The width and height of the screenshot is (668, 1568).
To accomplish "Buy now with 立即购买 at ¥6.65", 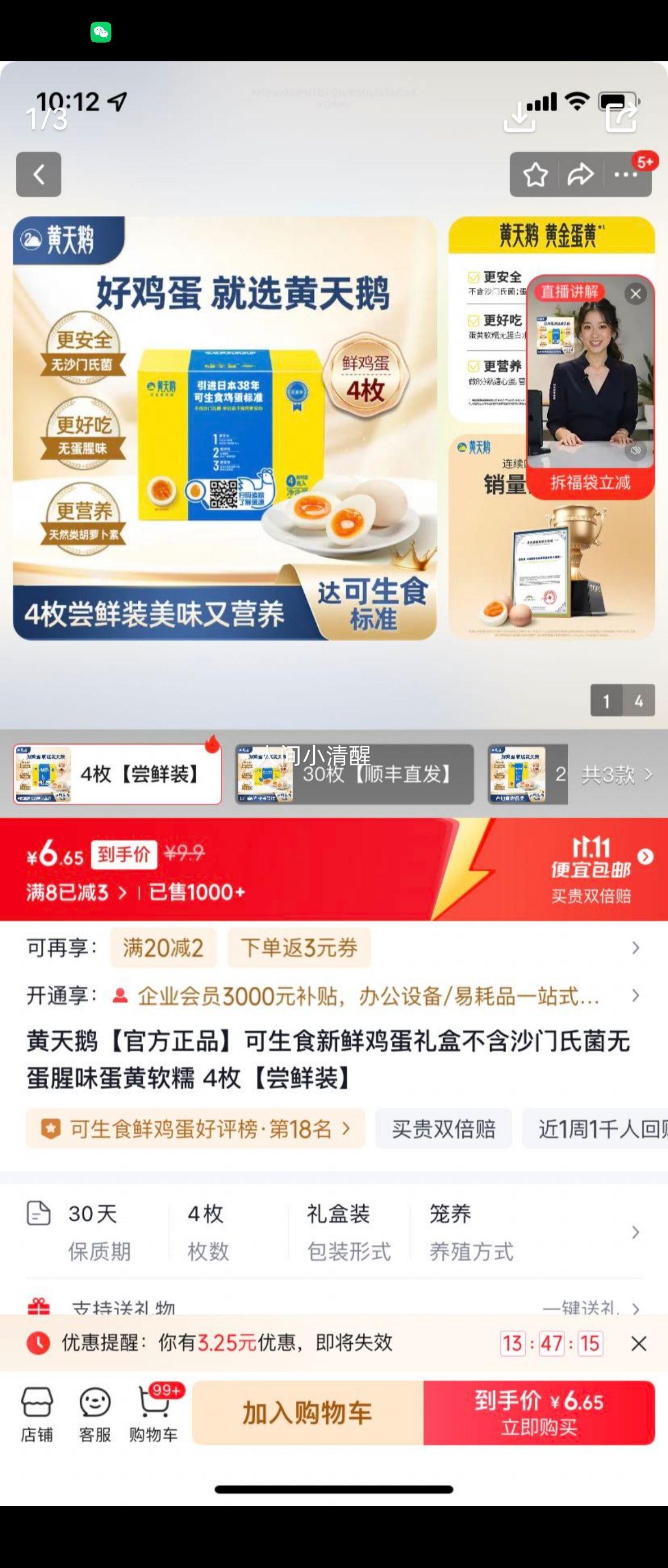I will (539, 1413).
